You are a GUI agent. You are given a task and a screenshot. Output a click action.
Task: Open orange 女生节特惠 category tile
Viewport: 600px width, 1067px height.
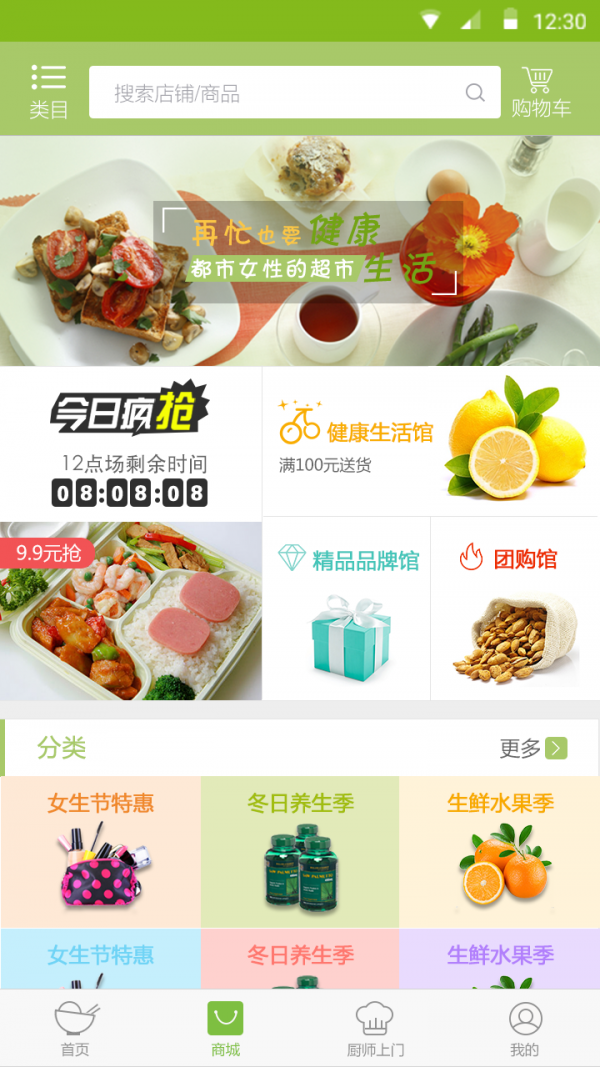point(100,851)
